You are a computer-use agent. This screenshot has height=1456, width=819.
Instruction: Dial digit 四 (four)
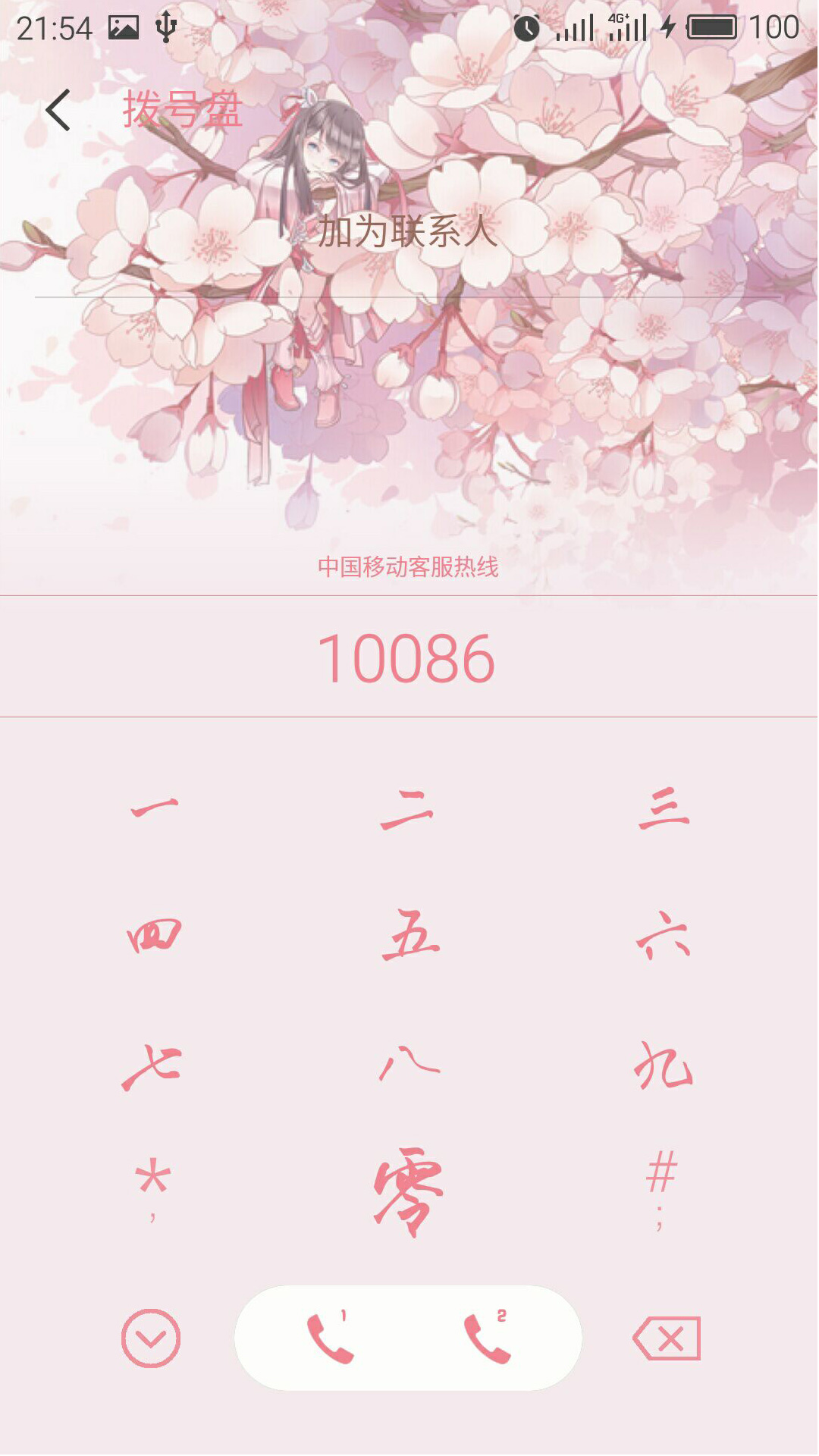point(154,936)
